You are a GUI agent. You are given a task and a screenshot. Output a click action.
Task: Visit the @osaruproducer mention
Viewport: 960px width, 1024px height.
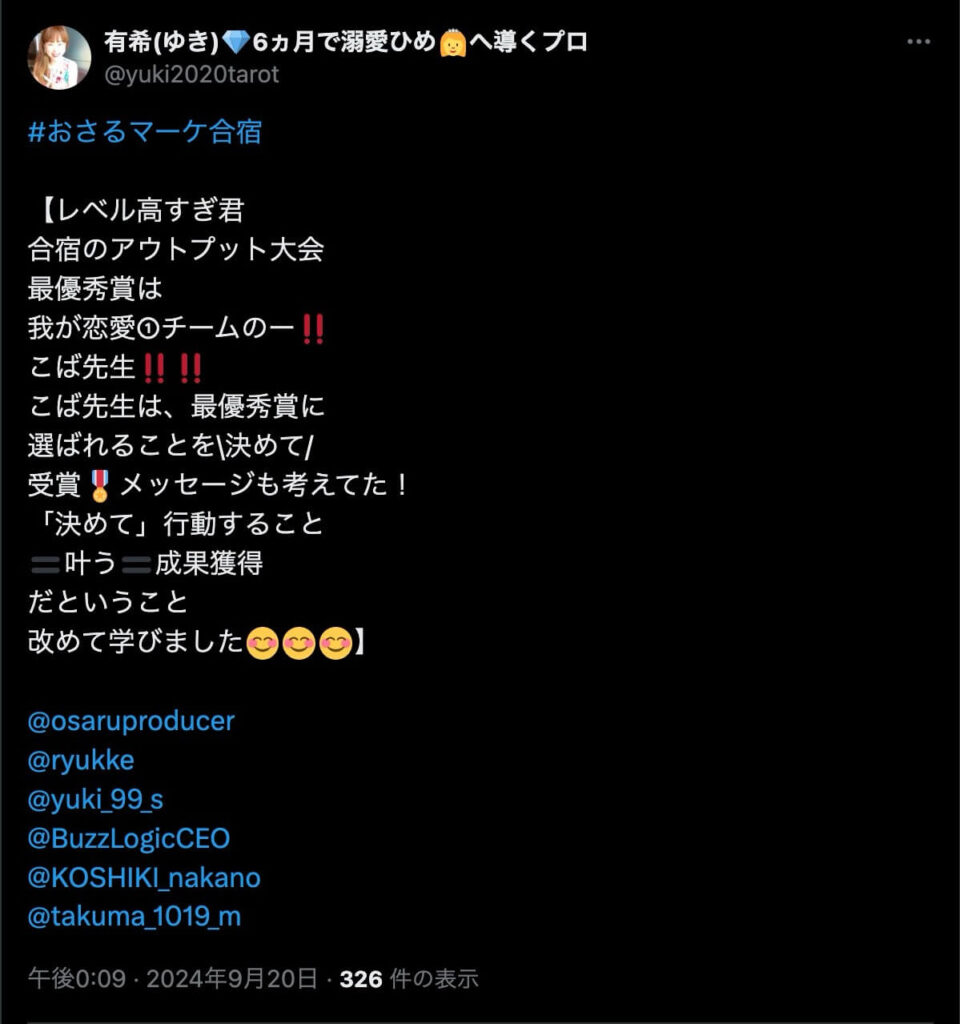(131, 721)
